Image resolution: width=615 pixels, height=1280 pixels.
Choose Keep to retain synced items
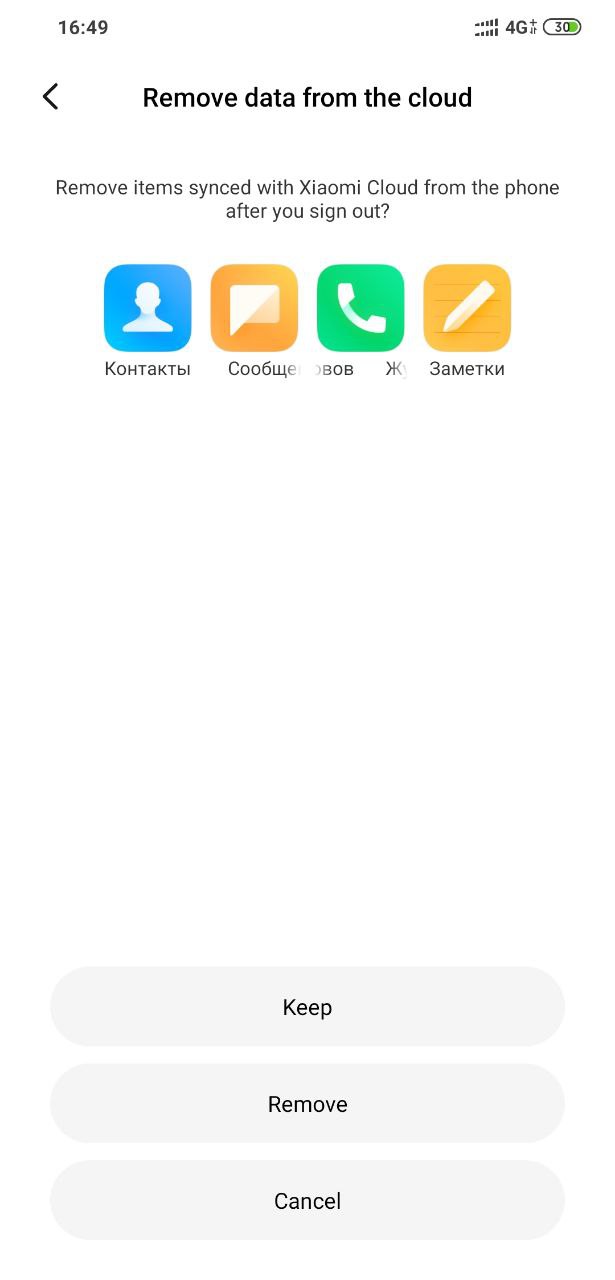click(x=307, y=1007)
